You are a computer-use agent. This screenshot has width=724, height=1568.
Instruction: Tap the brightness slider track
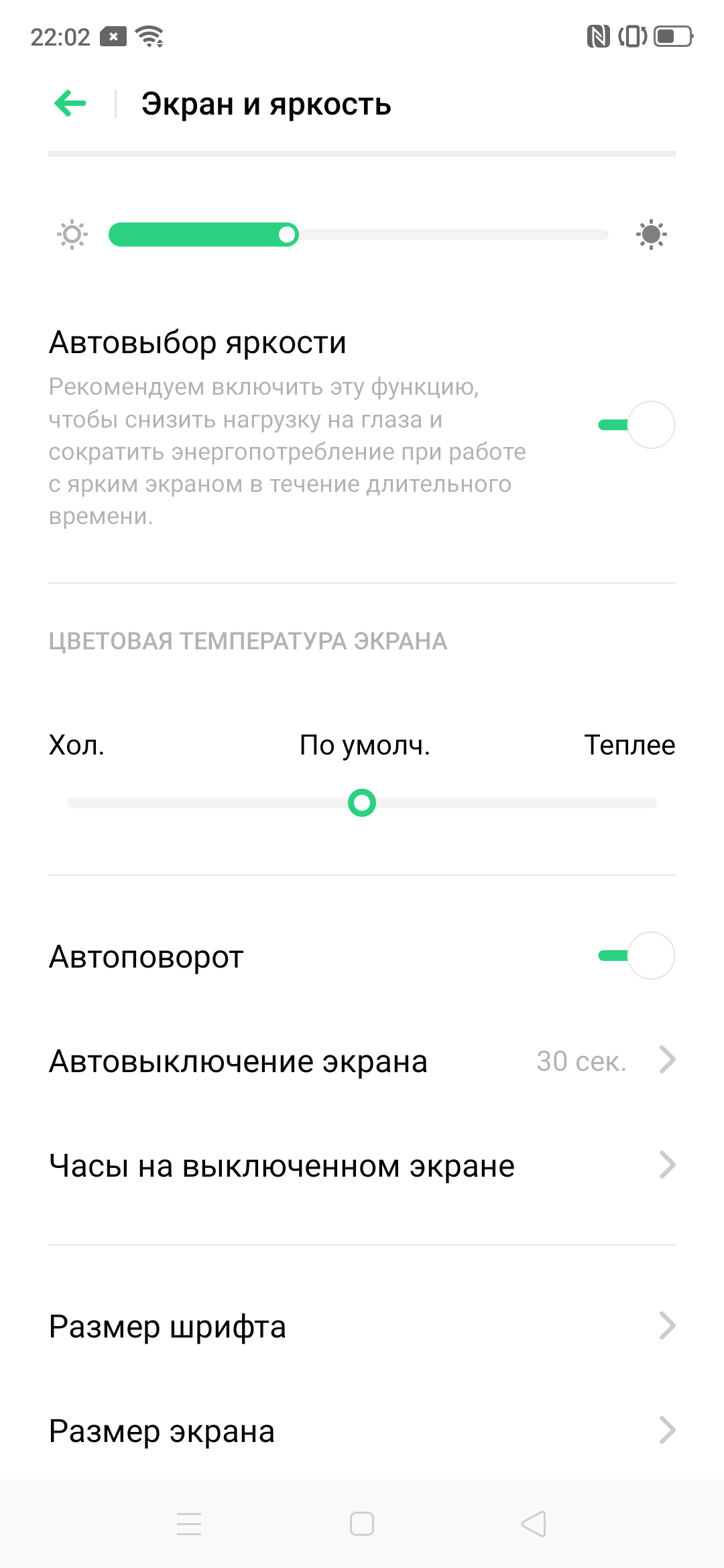pos(359,235)
